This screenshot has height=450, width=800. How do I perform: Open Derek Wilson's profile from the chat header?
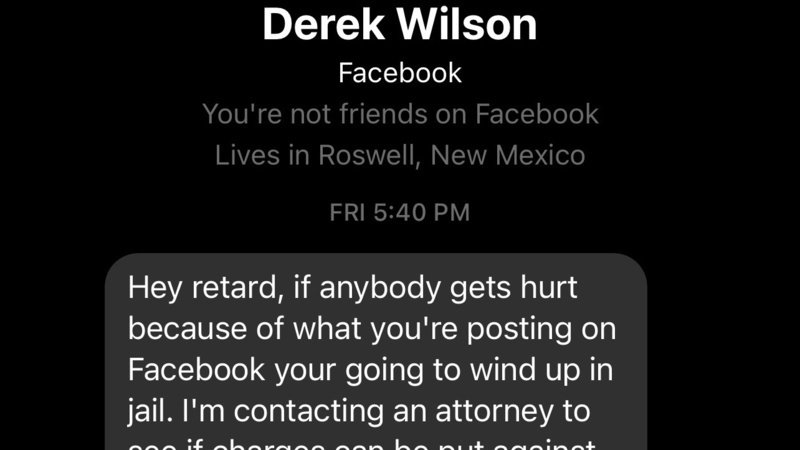pyautogui.click(x=400, y=26)
